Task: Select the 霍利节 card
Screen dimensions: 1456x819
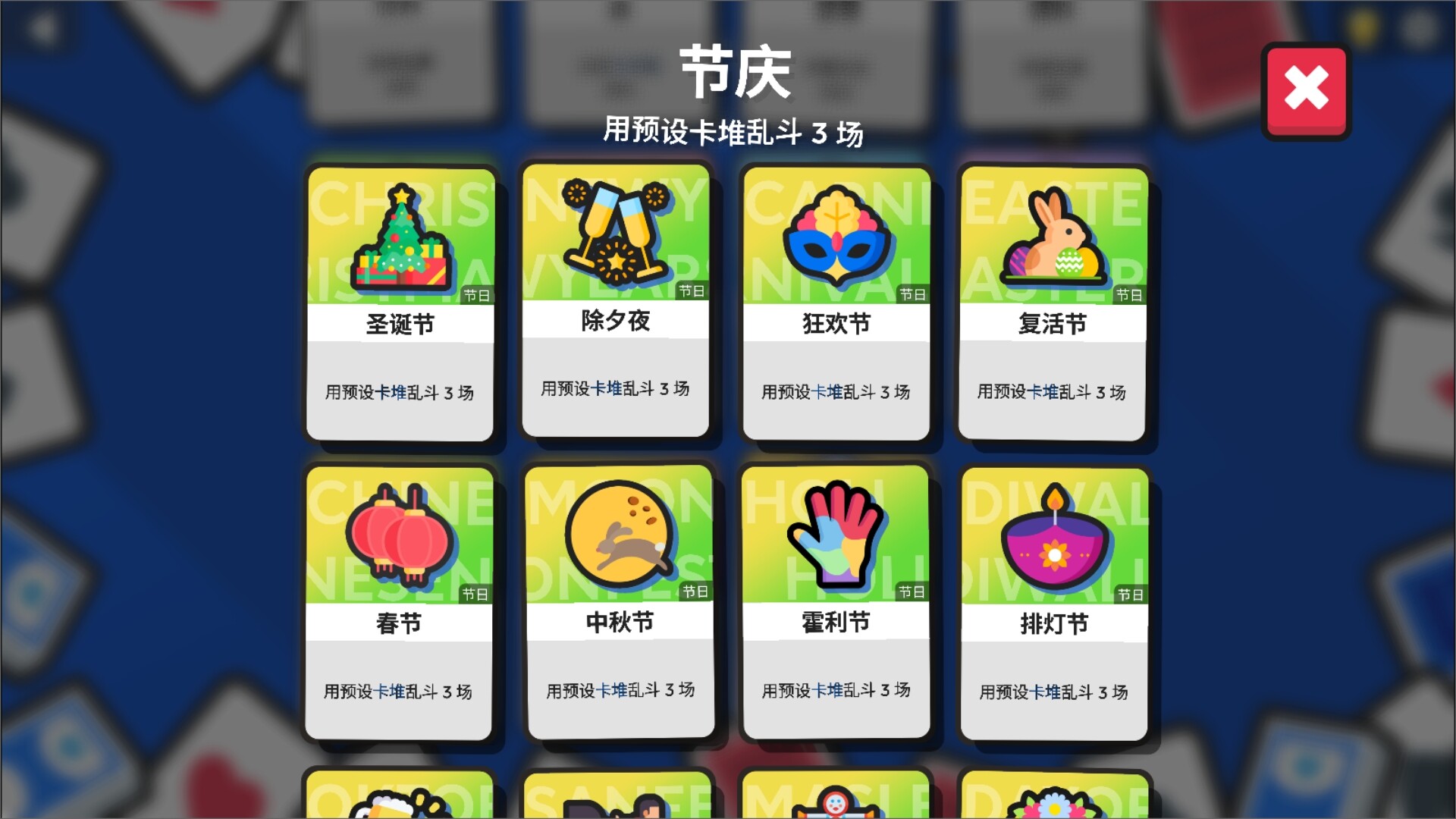Action: point(836,601)
